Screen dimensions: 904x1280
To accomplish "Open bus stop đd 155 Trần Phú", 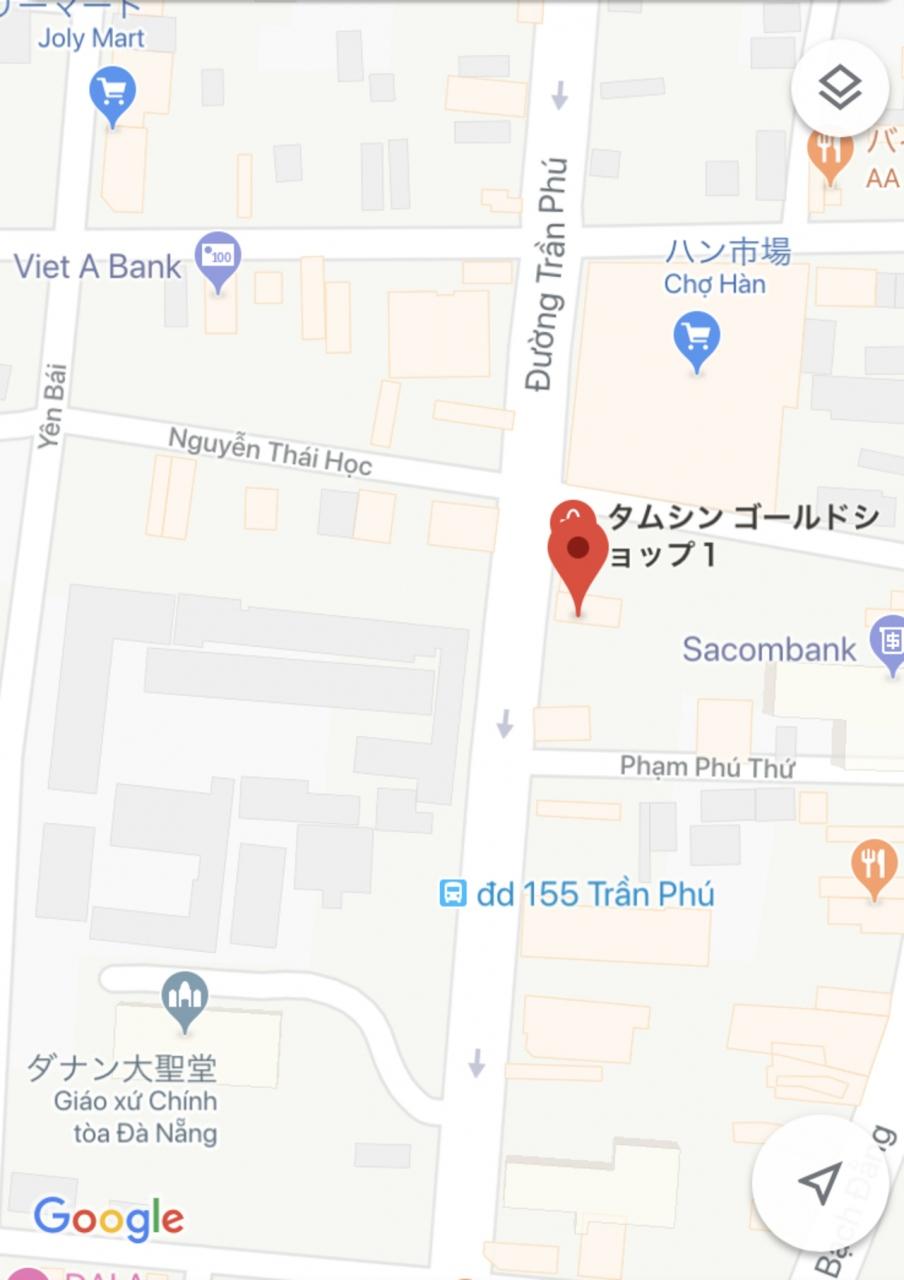I will coord(454,892).
